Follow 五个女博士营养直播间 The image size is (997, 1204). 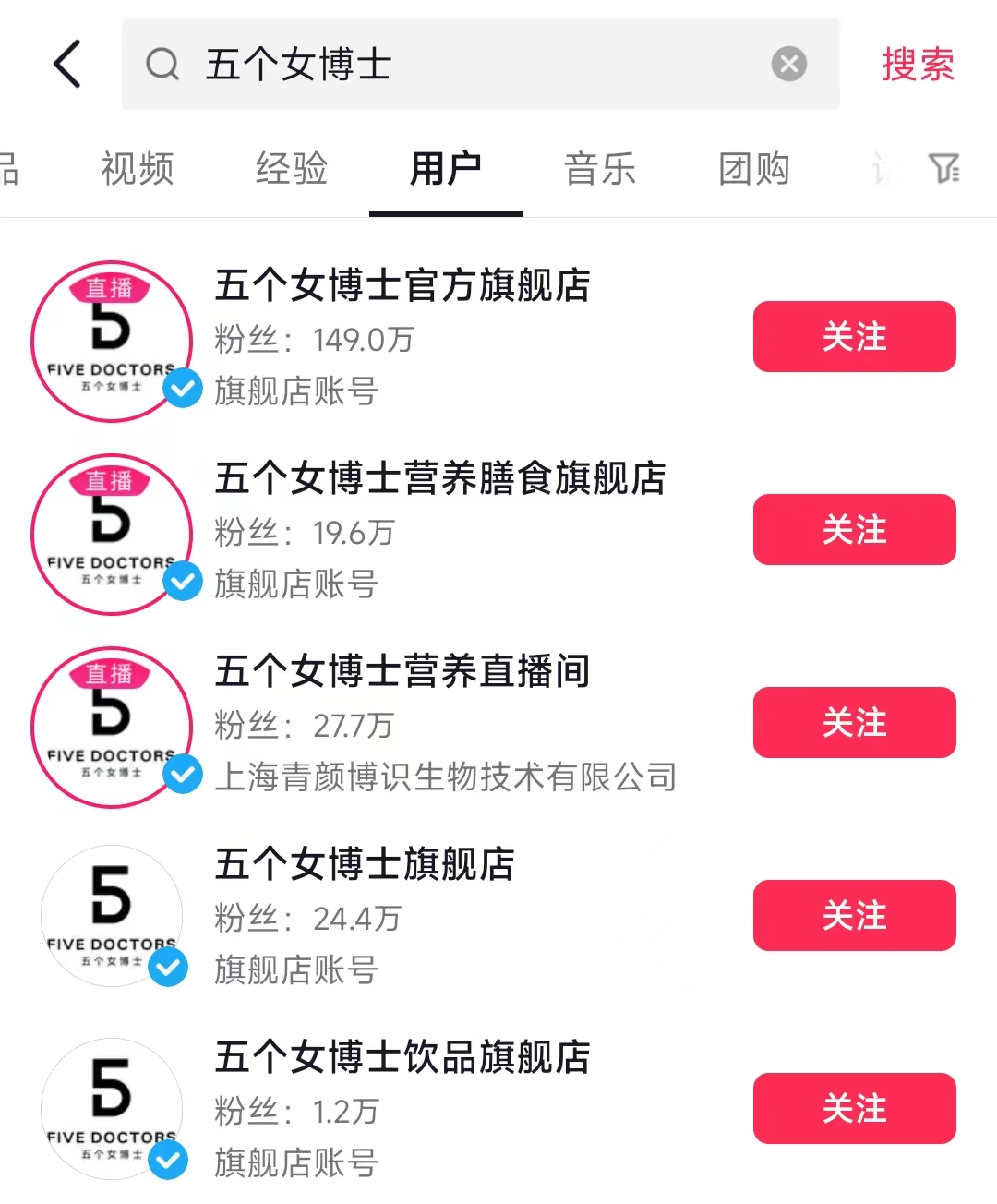[854, 723]
